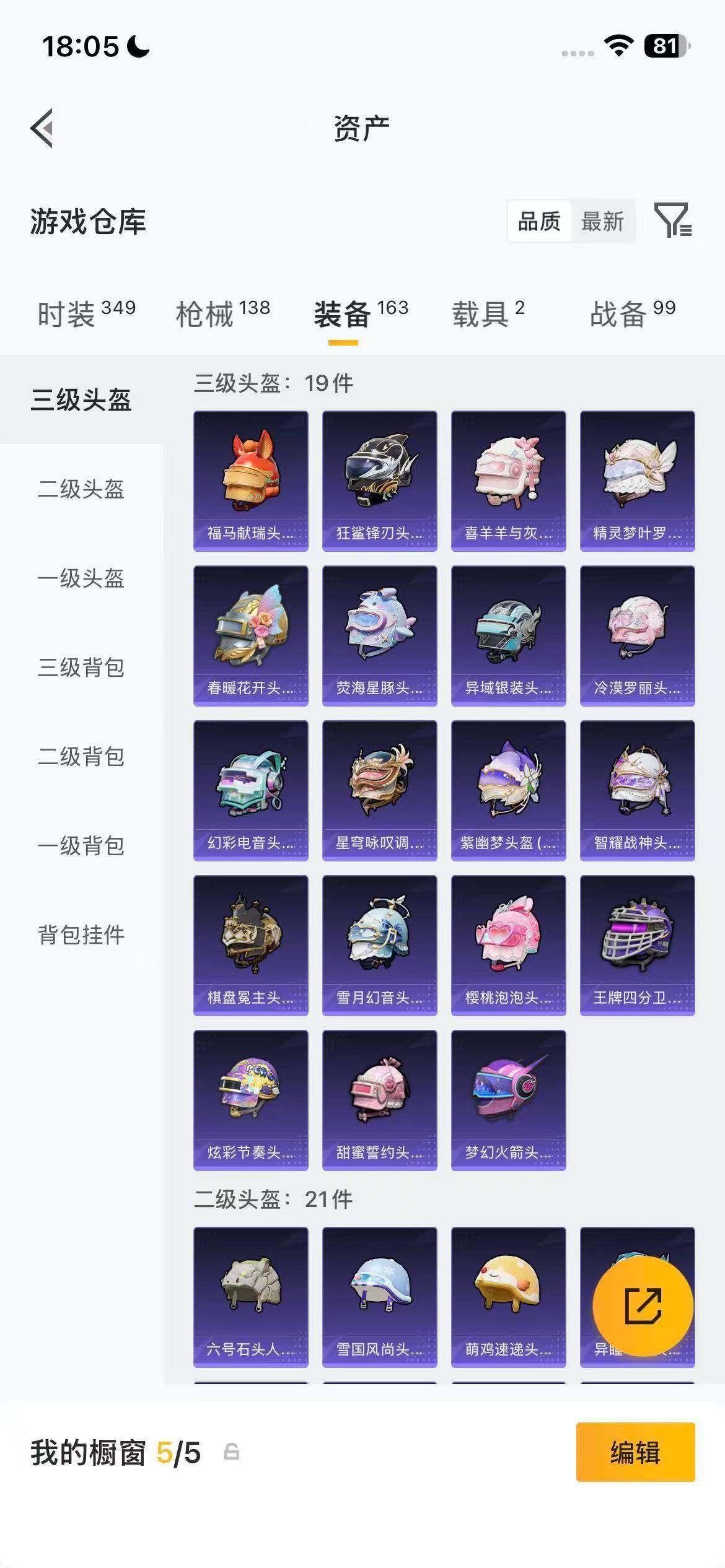The width and height of the screenshot is (725, 1568).
Task: Tap the yellow floating share button
Action: tap(643, 1306)
